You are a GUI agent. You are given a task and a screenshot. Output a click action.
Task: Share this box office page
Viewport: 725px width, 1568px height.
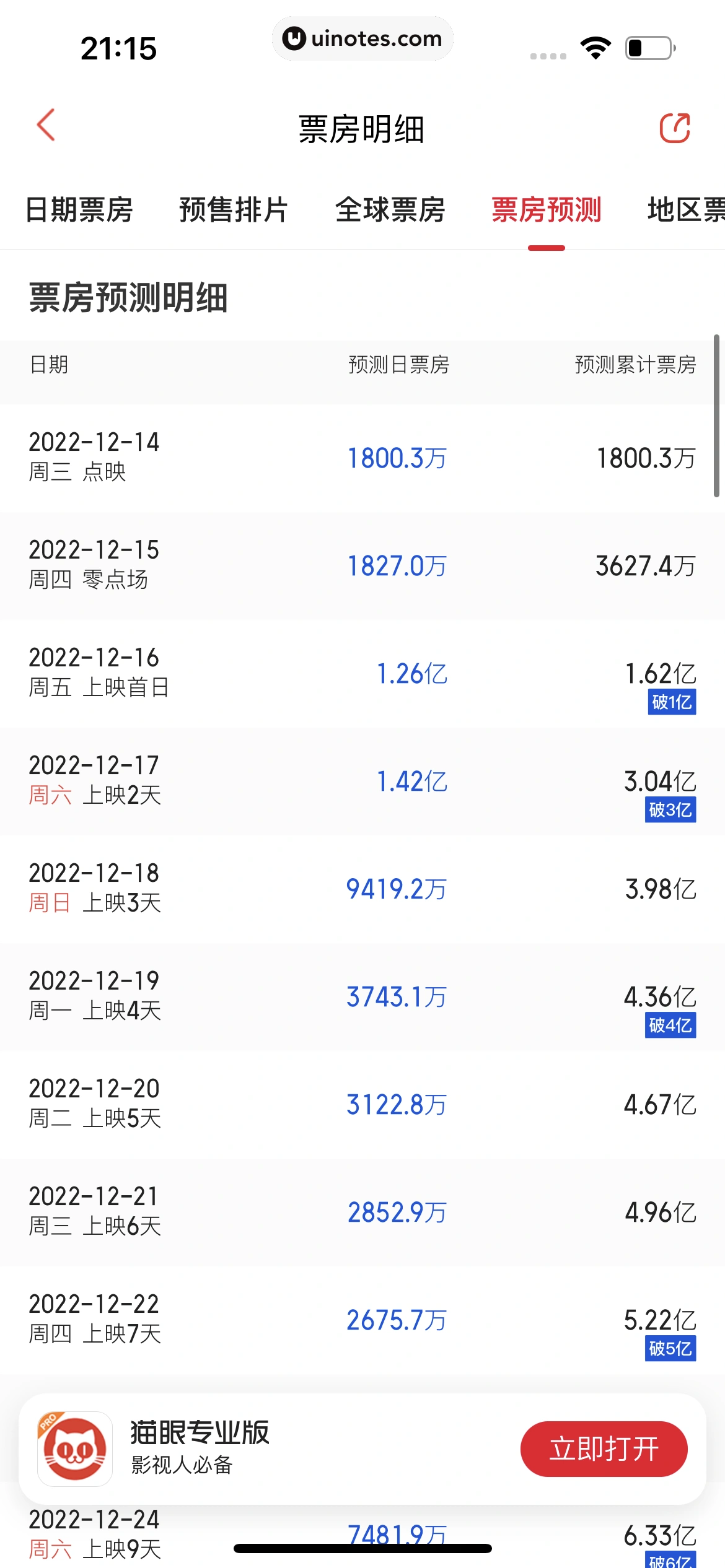pos(674,128)
